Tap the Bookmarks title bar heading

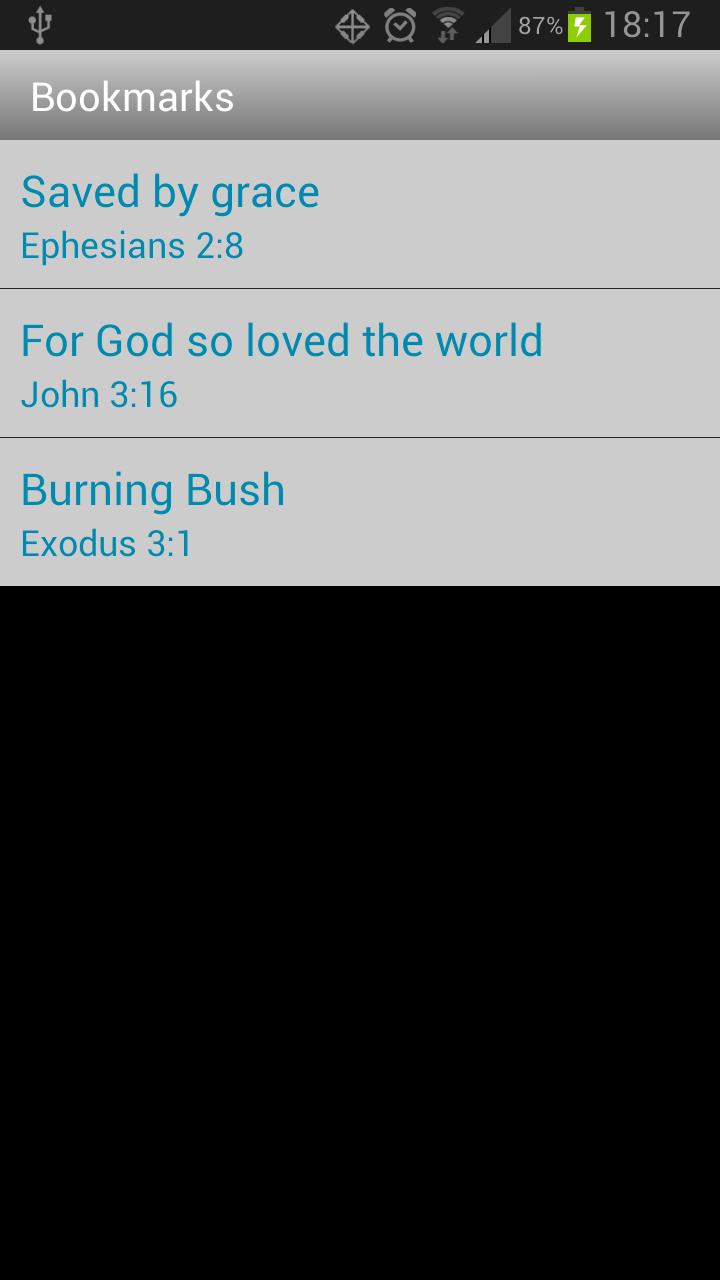(133, 95)
